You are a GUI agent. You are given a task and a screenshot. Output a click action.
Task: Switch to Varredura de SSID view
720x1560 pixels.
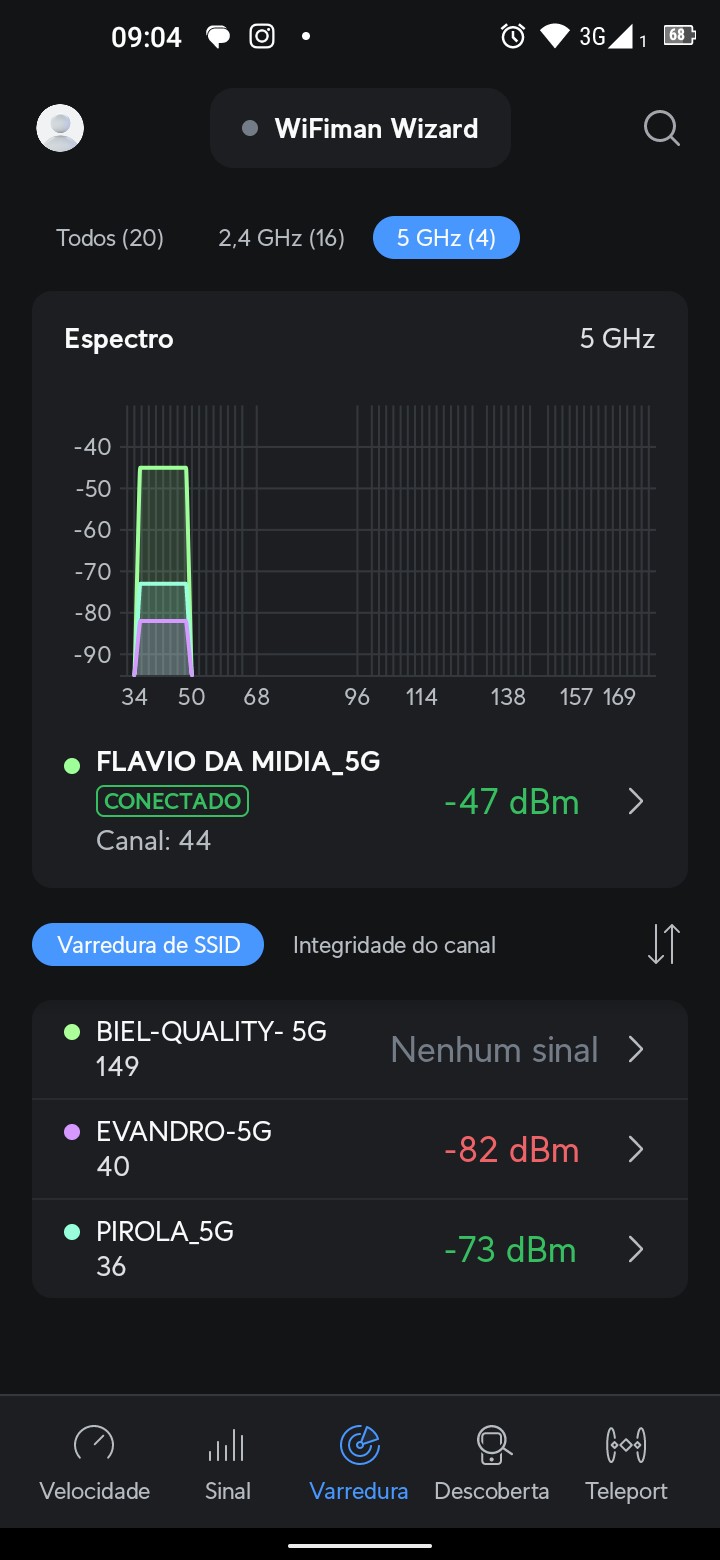pyautogui.click(x=148, y=945)
